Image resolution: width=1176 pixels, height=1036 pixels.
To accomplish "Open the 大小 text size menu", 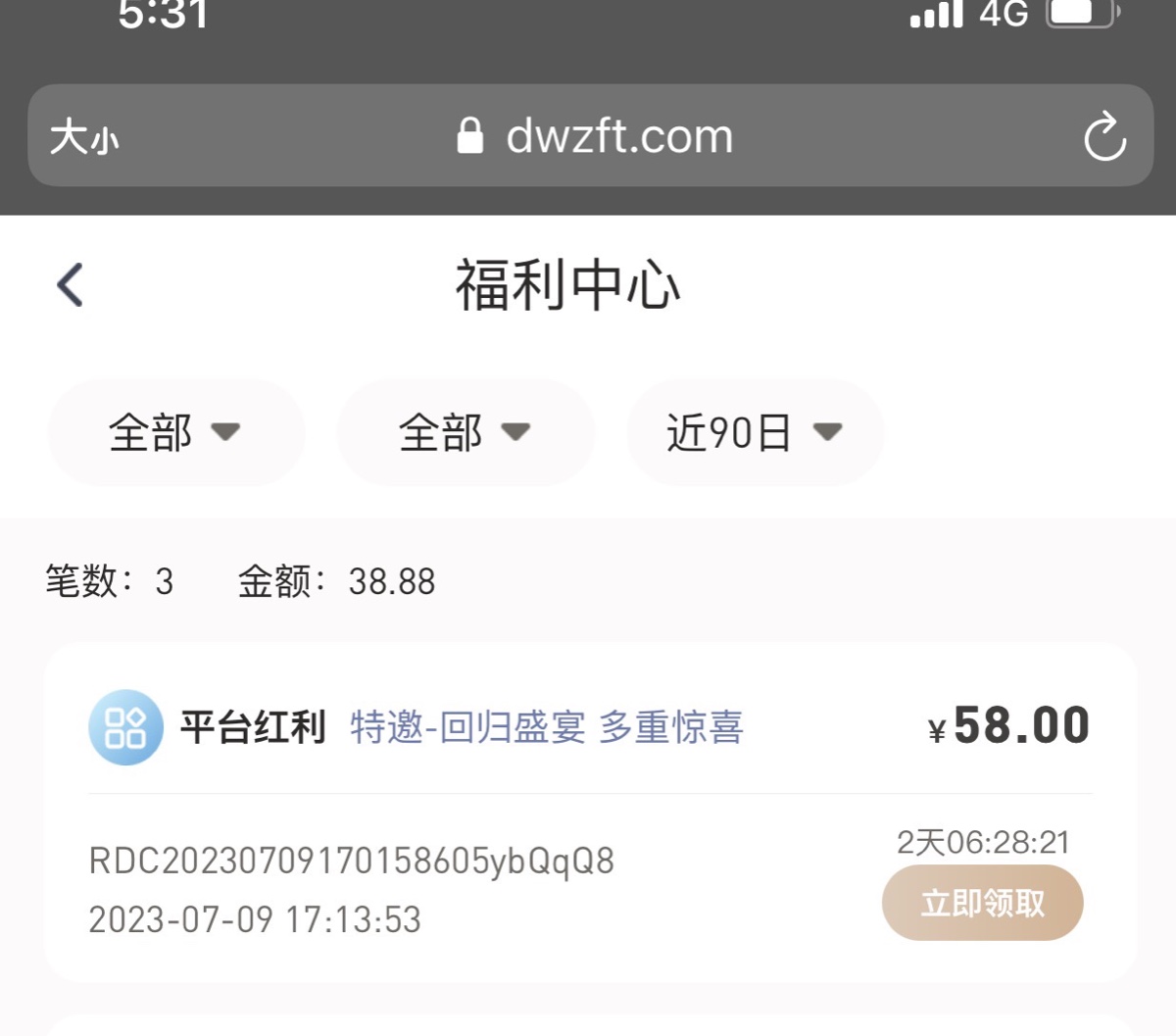I will [x=84, y=137].
